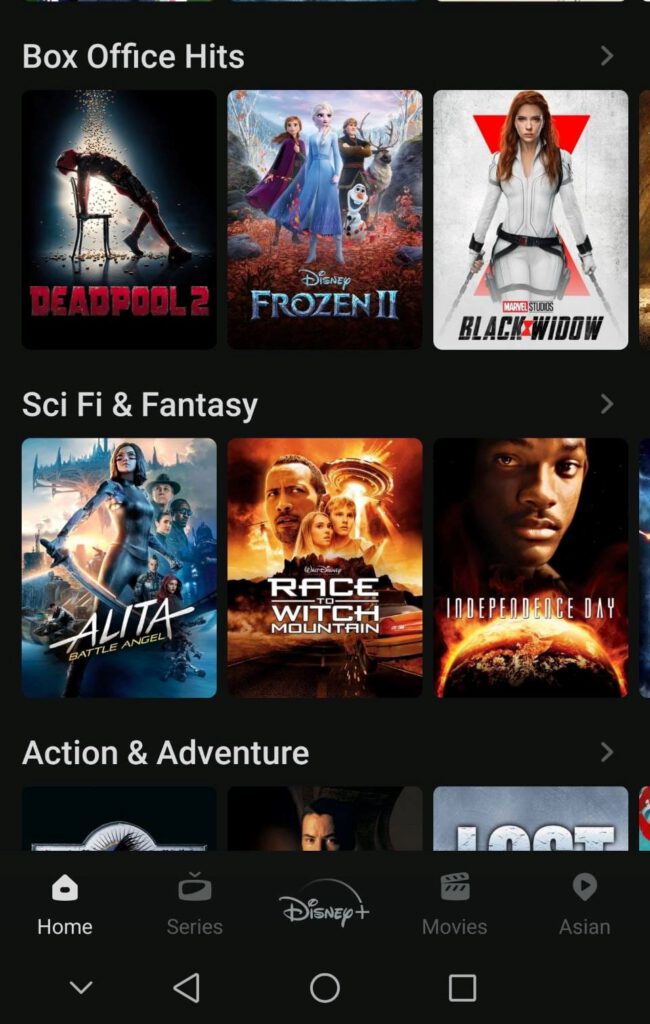Expand the Box Office Hits row arrow
650x1024 pixels.
(x=606, y=56)
